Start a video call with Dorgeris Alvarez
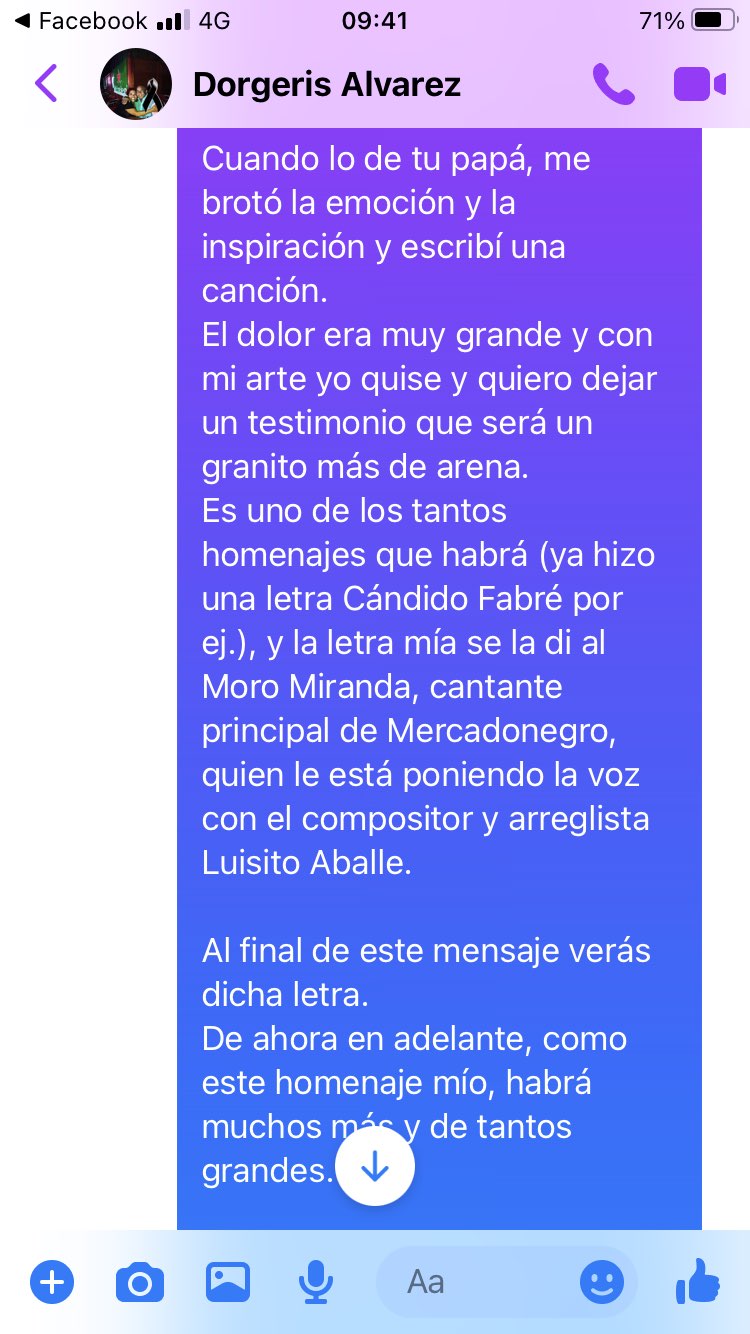This screenshot has width=750, height=1334. pos(699,84)
